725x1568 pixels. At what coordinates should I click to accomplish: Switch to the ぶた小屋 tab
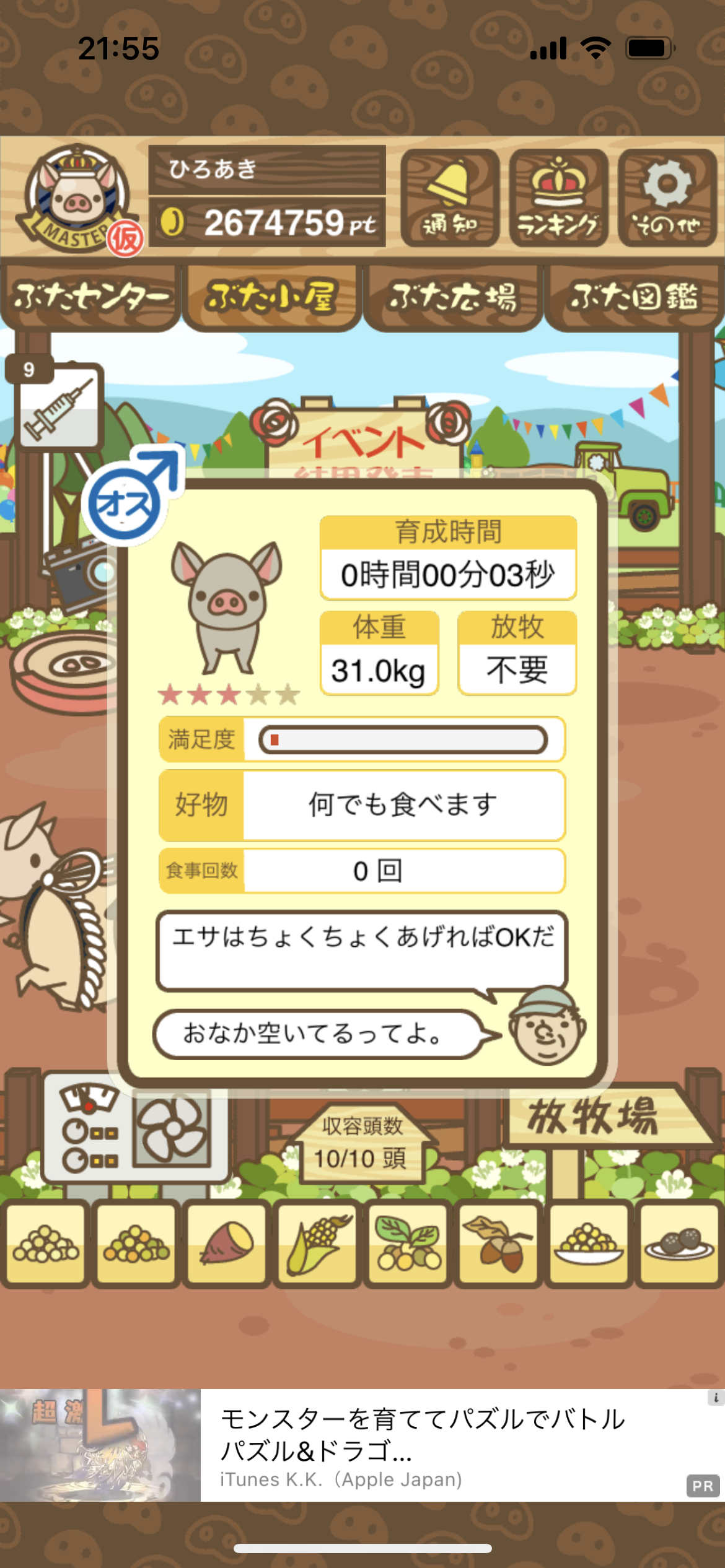(271, 297)
